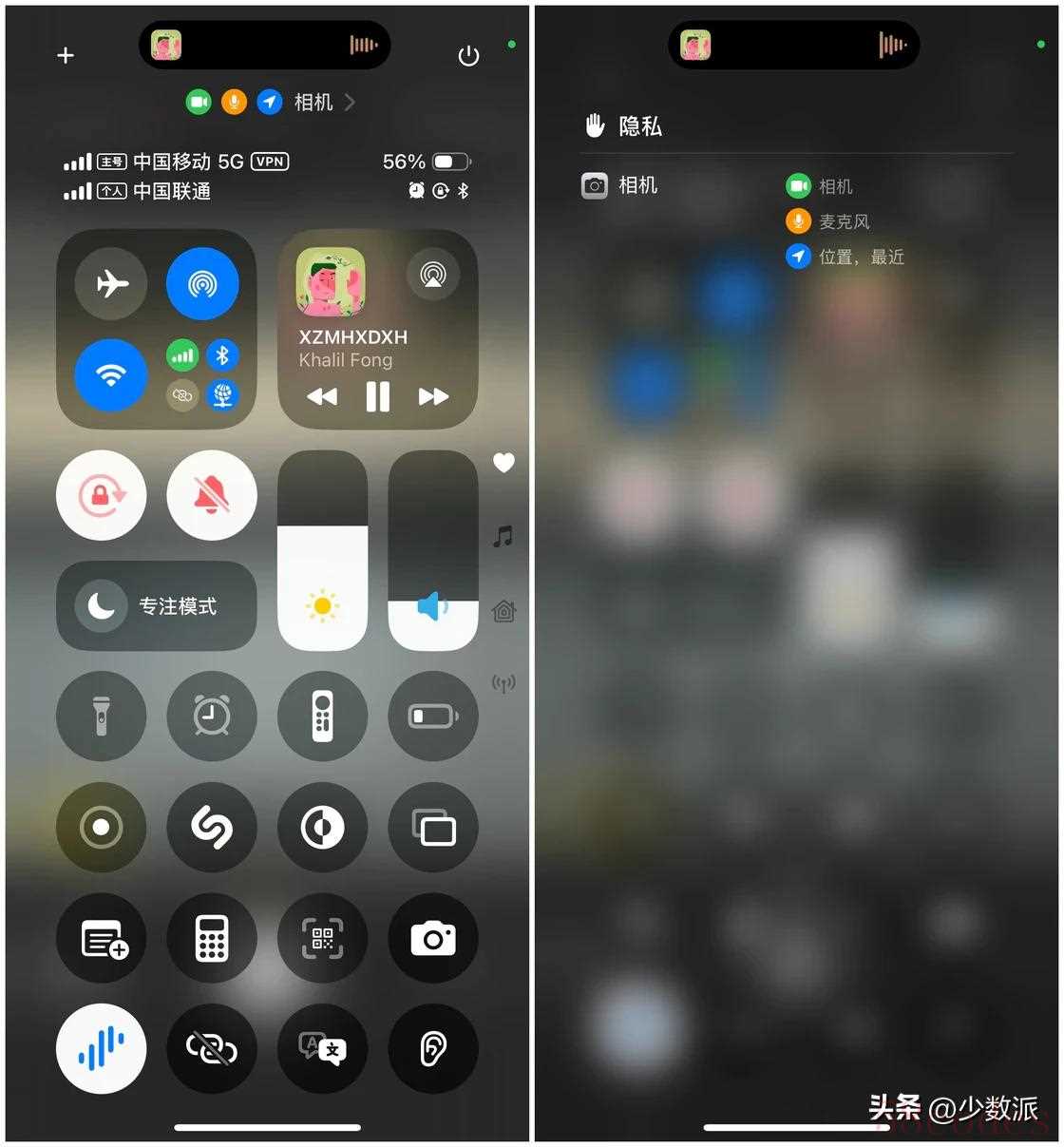Start Shazam music recognition
Viewport: 1064px width, 1147px height.
point(212,828)
